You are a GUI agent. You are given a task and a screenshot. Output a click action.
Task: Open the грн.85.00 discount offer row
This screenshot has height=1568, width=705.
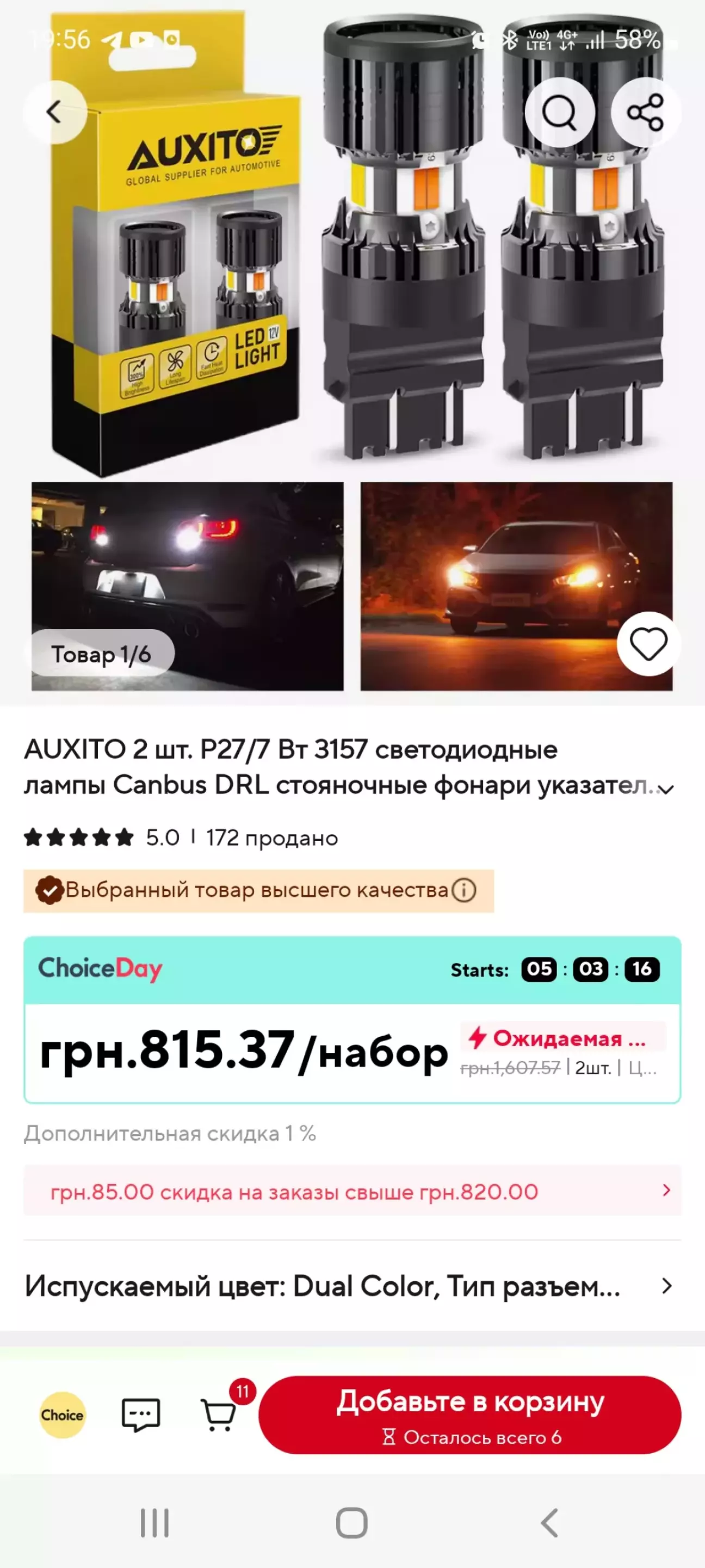pyautogui.click(x=352, y=1191)
